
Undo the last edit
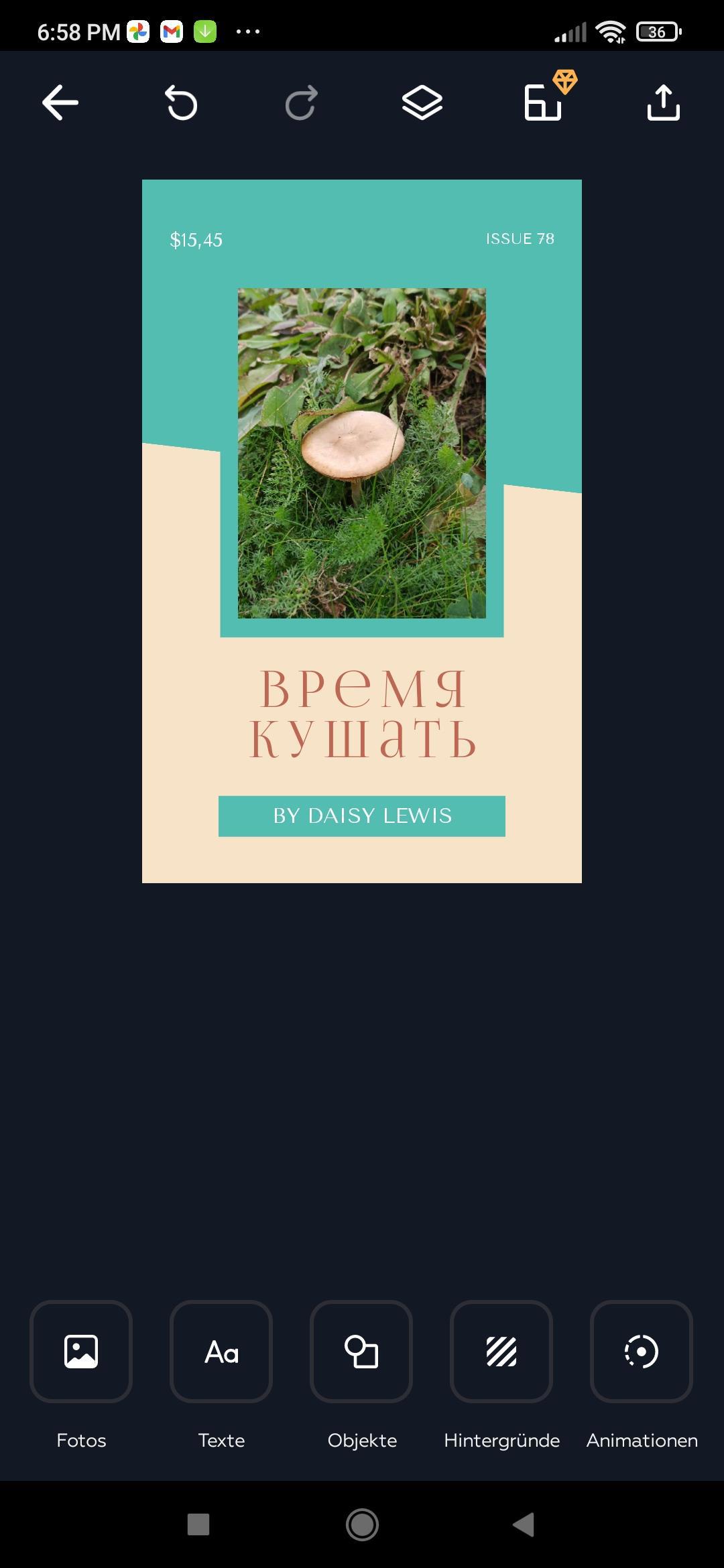(181, 103)
